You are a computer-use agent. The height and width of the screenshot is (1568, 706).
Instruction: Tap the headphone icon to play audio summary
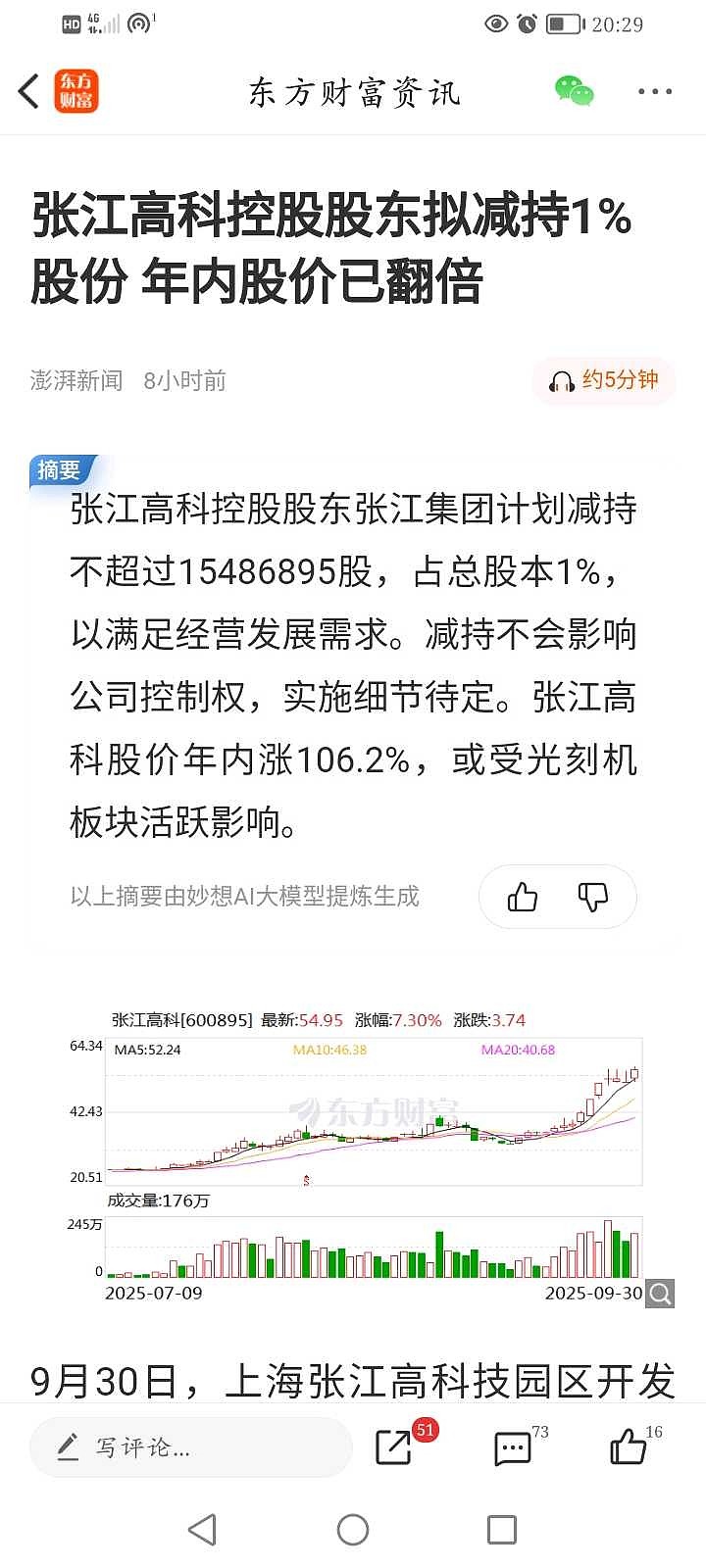tap(559, 382)
